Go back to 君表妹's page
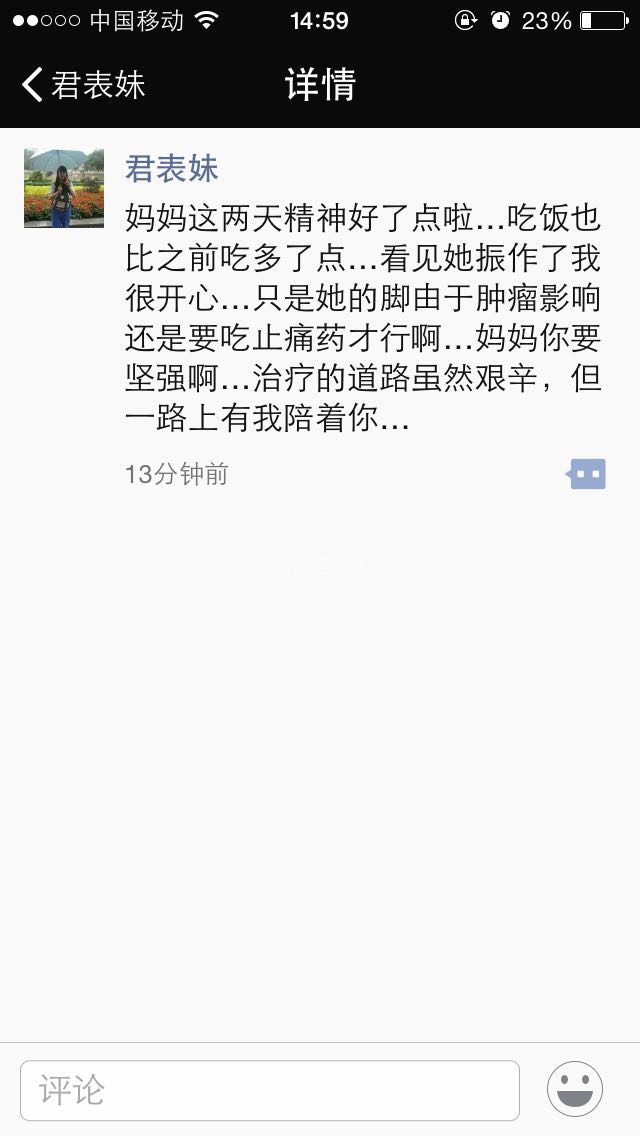The image size is (640, 1136). point(84,85)
